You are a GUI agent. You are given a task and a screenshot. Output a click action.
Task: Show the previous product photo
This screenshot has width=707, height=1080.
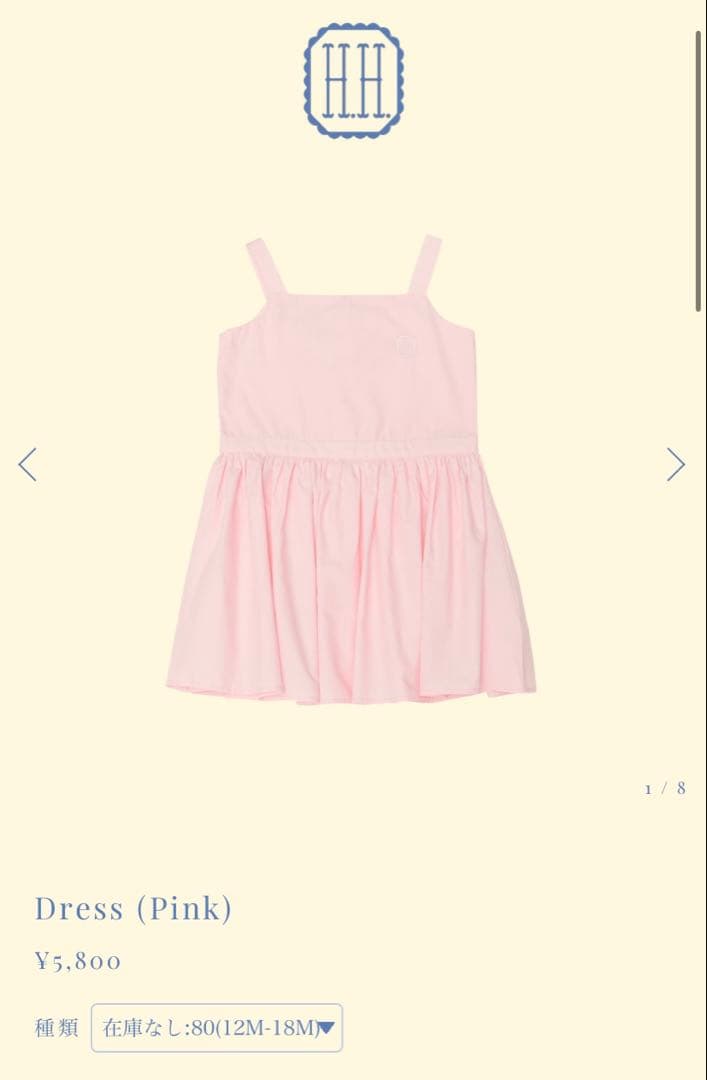pos(28,464)
